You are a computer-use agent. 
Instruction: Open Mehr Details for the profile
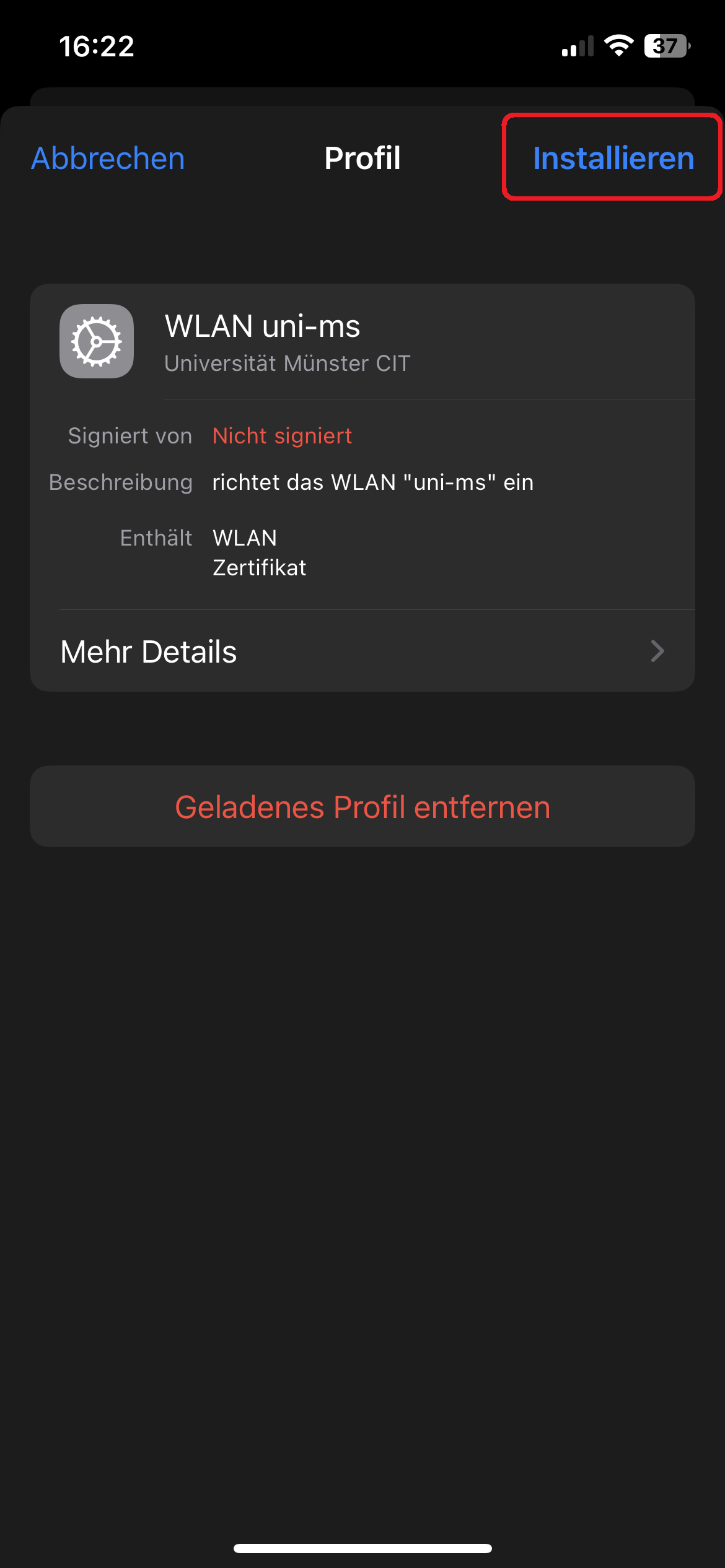362,651
